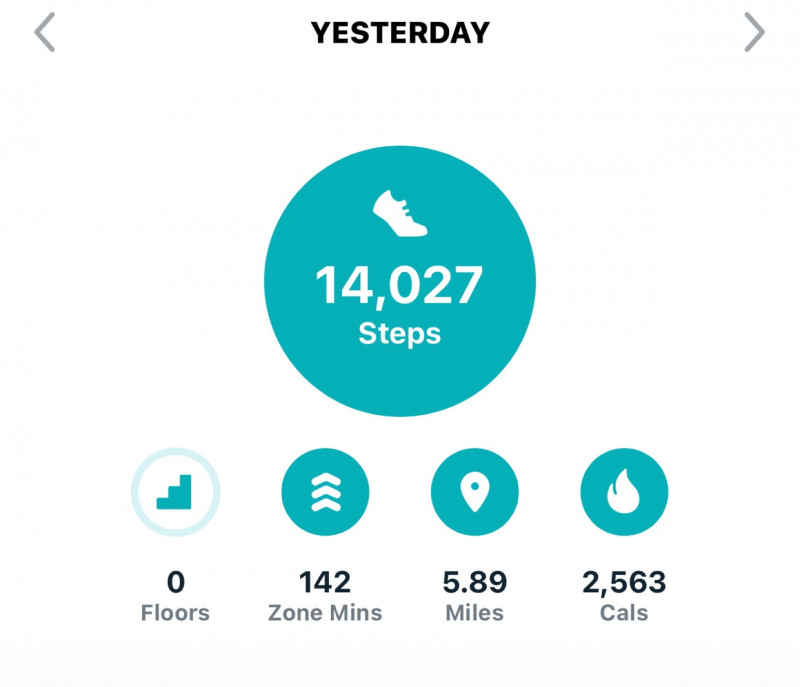Go to the previous day
800x687 pixels.
point(44,33)
